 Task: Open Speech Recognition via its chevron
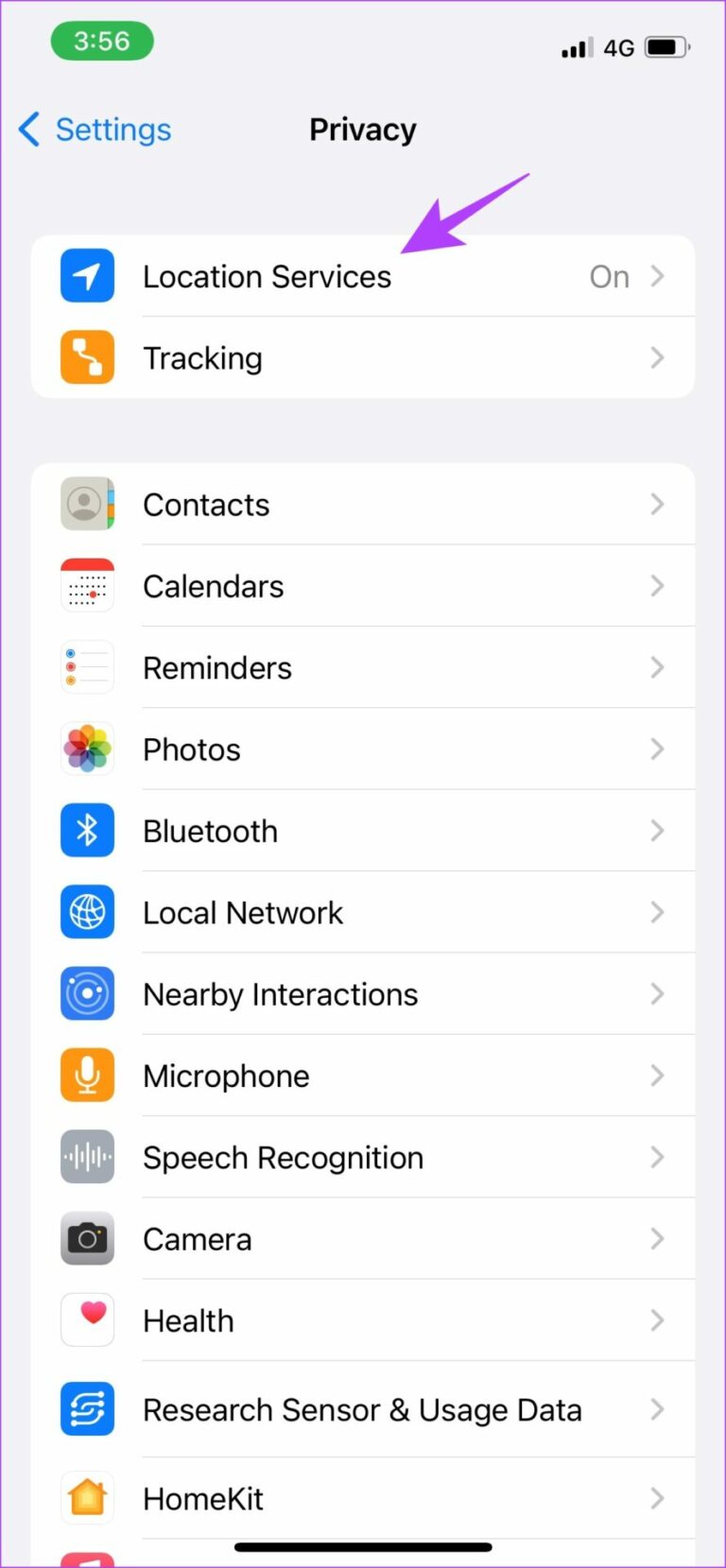tap(657, 1157)
